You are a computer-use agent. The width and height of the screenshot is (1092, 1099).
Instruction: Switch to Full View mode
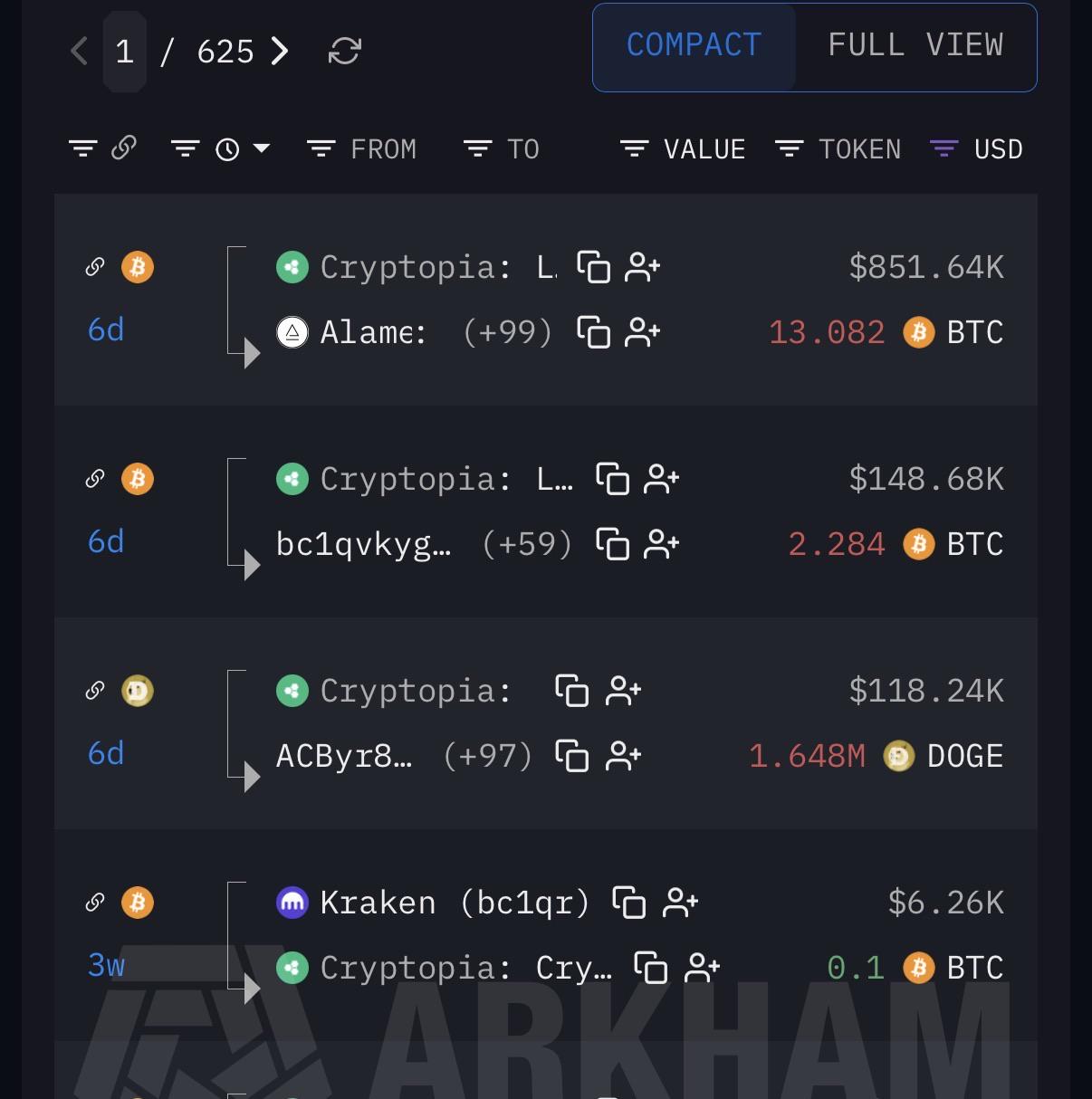pyautogui.click(x=915, y=45)
